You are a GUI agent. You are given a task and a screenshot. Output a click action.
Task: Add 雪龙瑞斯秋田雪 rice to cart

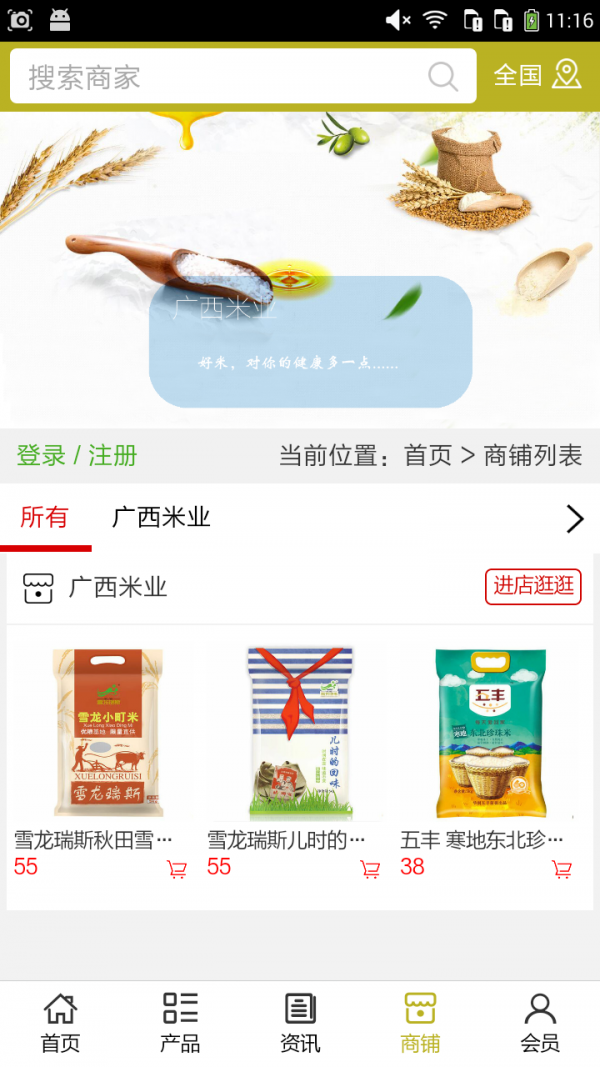click(177, 869)
